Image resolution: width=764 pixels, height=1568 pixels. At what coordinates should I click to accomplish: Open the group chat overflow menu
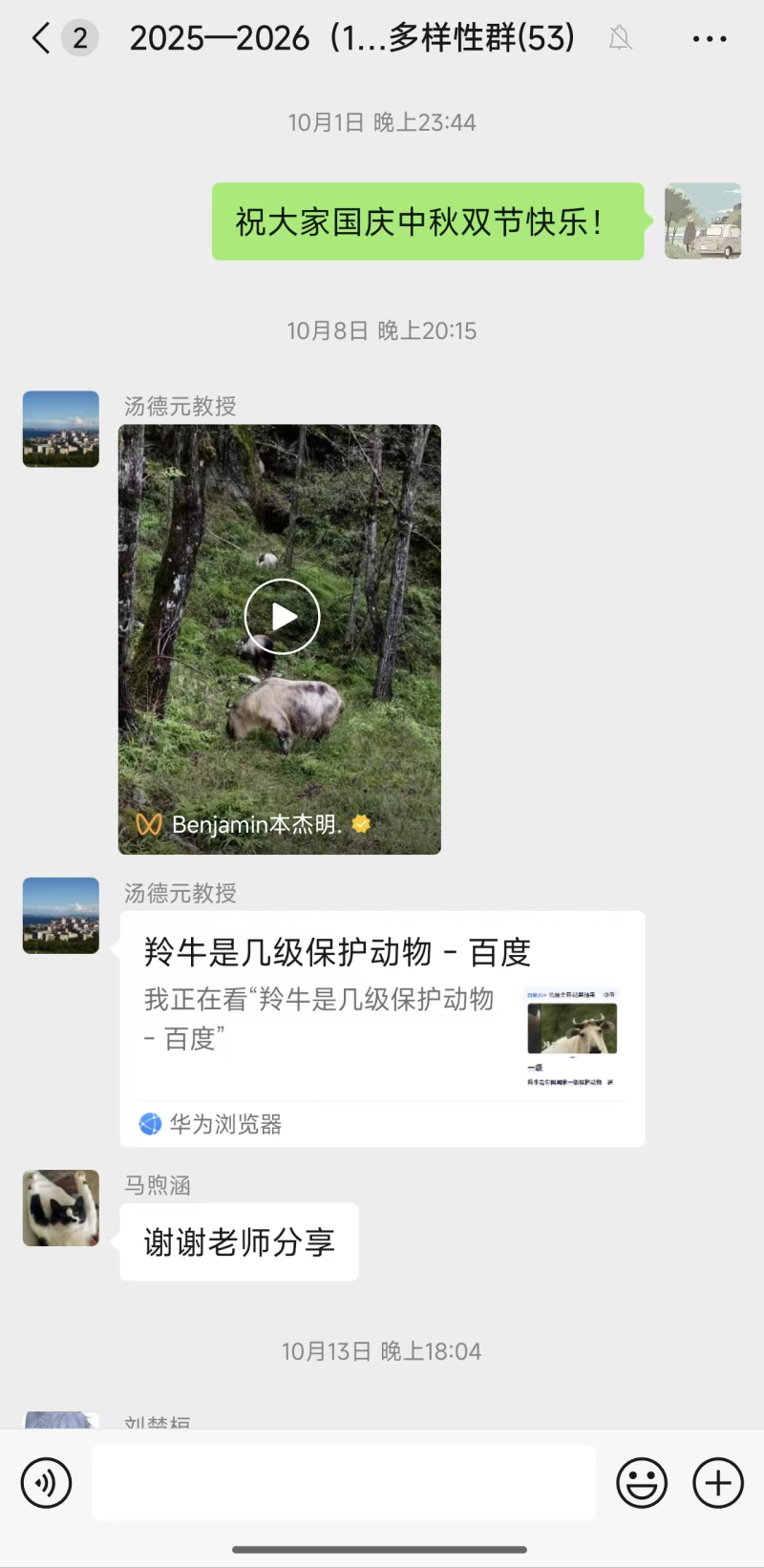pos(709,39)
